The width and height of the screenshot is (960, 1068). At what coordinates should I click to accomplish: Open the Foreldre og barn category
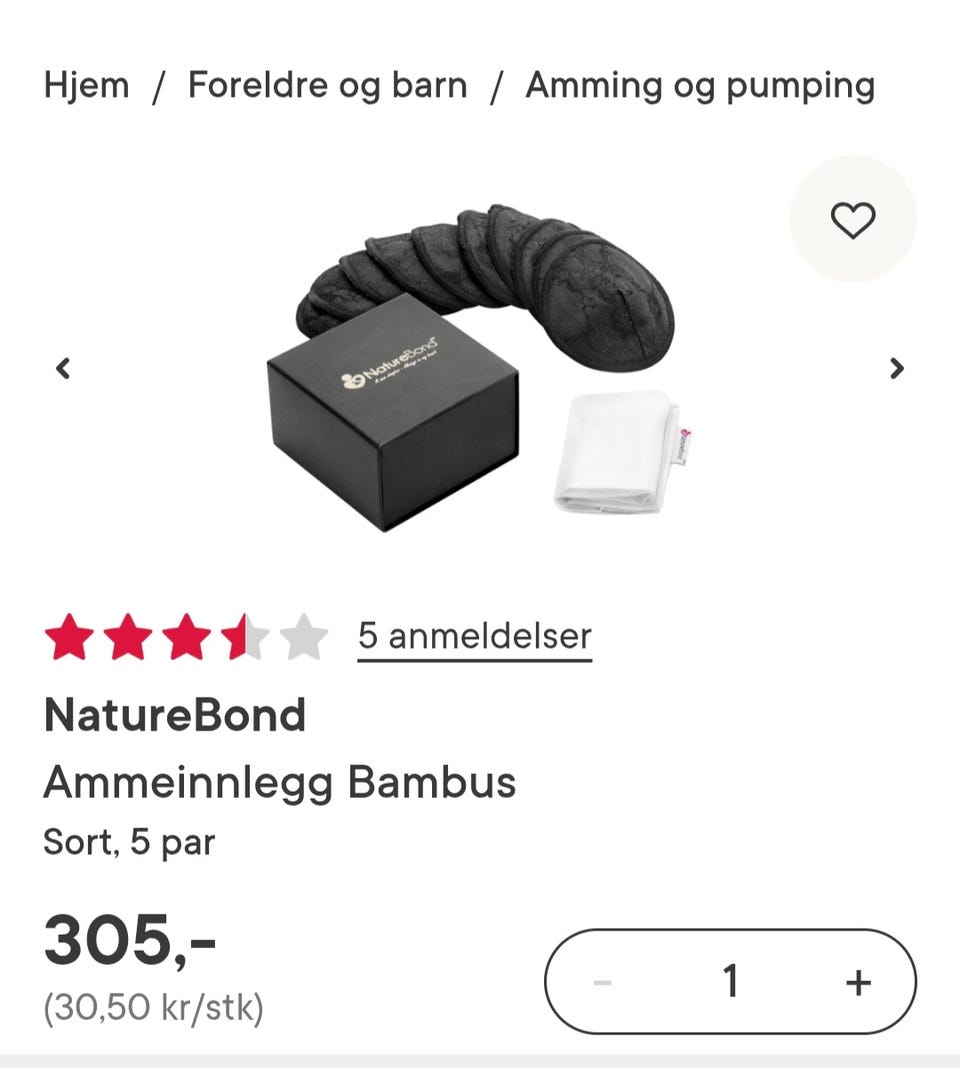coord(327,86)
